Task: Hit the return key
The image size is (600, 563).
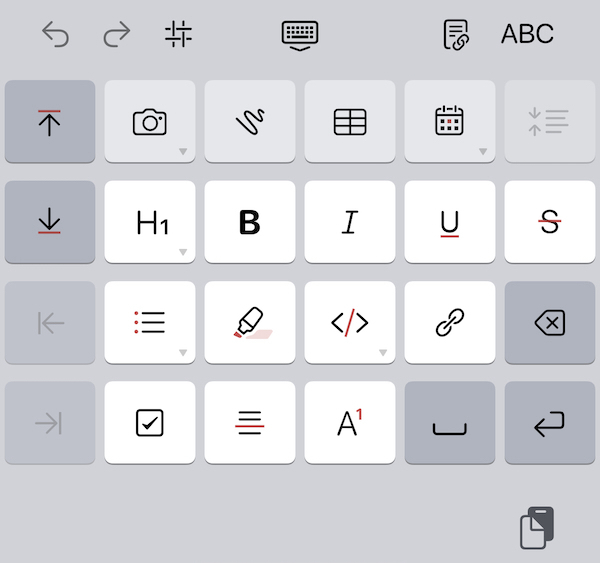Action: point(550,422)
